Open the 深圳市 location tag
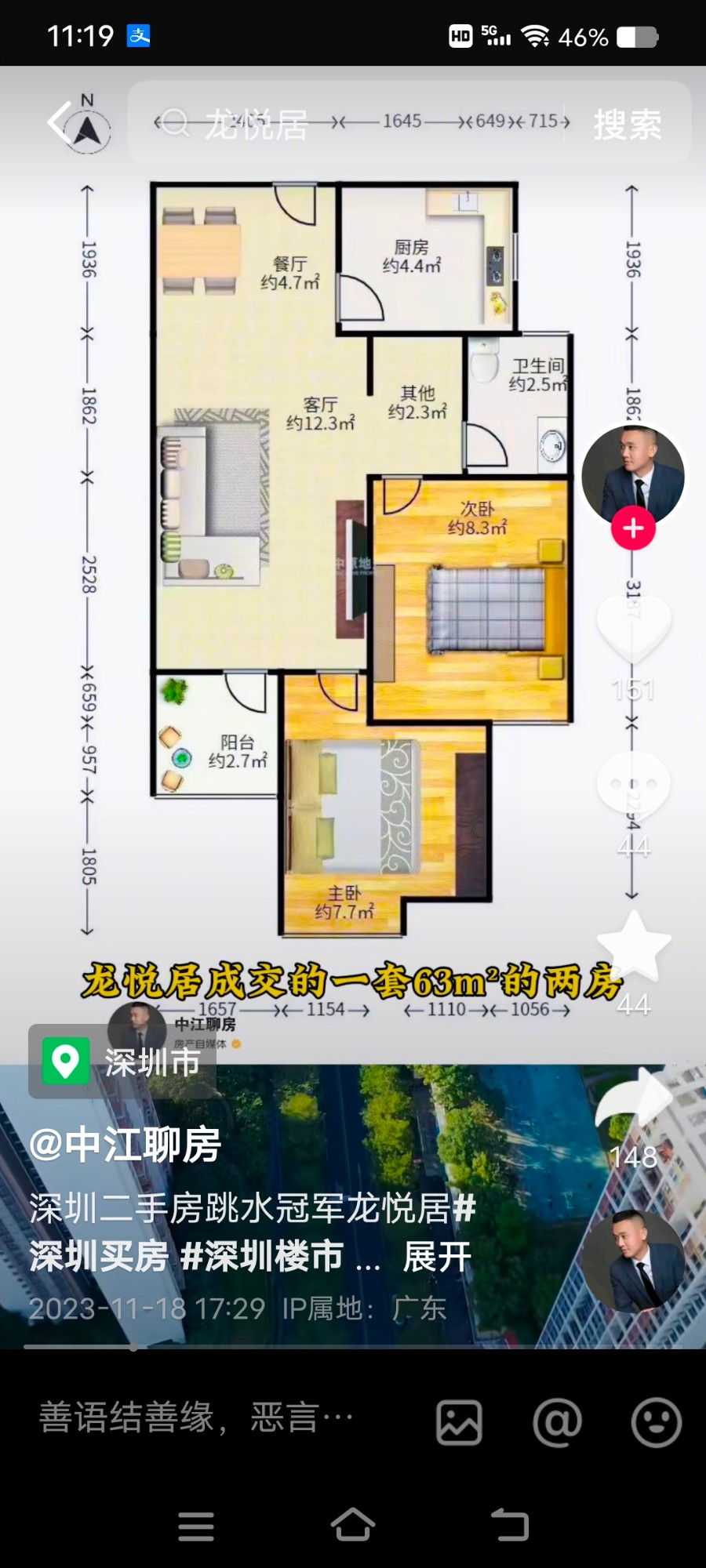This screenshot has width=706, height=1568. point(123,1062)
